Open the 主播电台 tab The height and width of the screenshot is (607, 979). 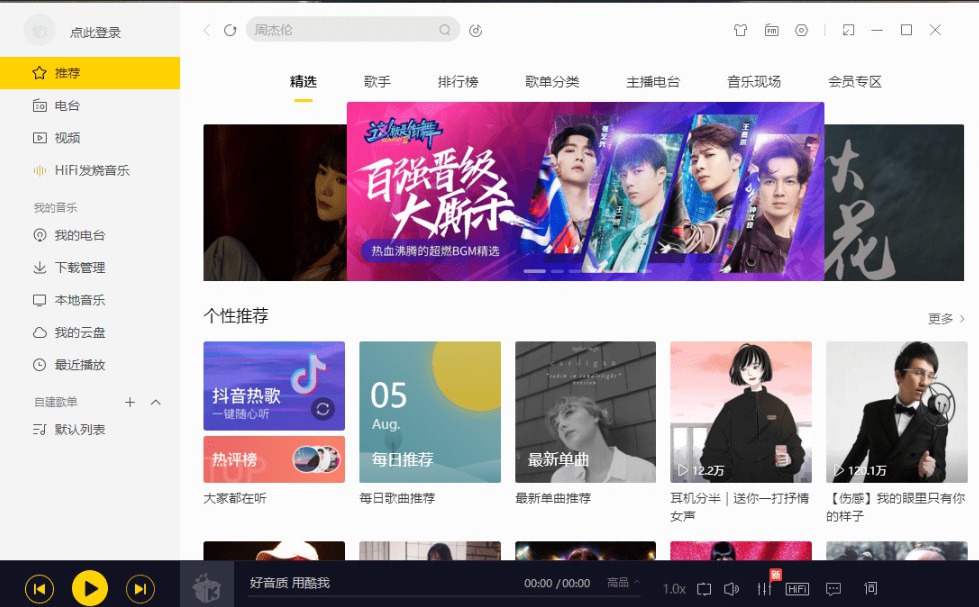tap(653, 82)
